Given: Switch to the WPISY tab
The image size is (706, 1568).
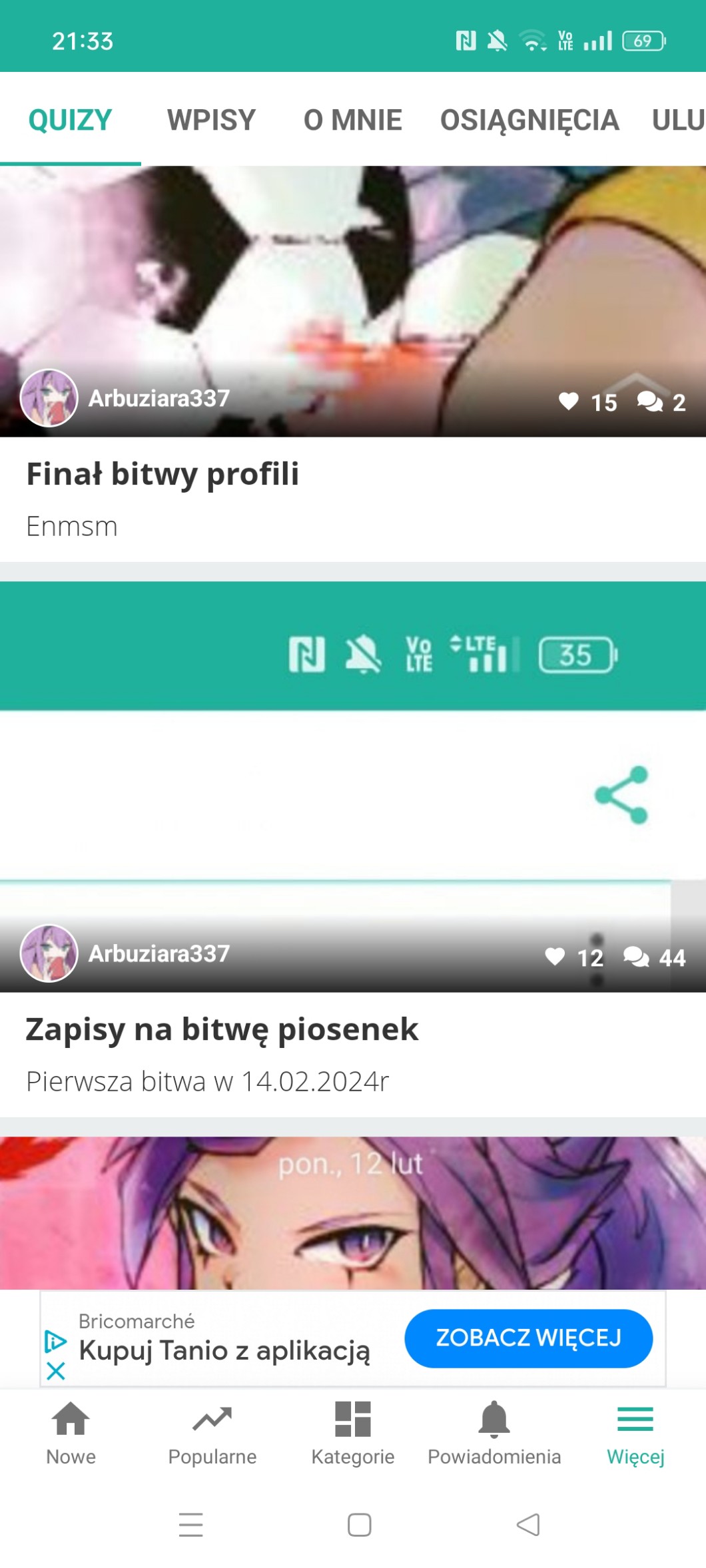Looking at the screenshot, I should [x=211, y=121].
